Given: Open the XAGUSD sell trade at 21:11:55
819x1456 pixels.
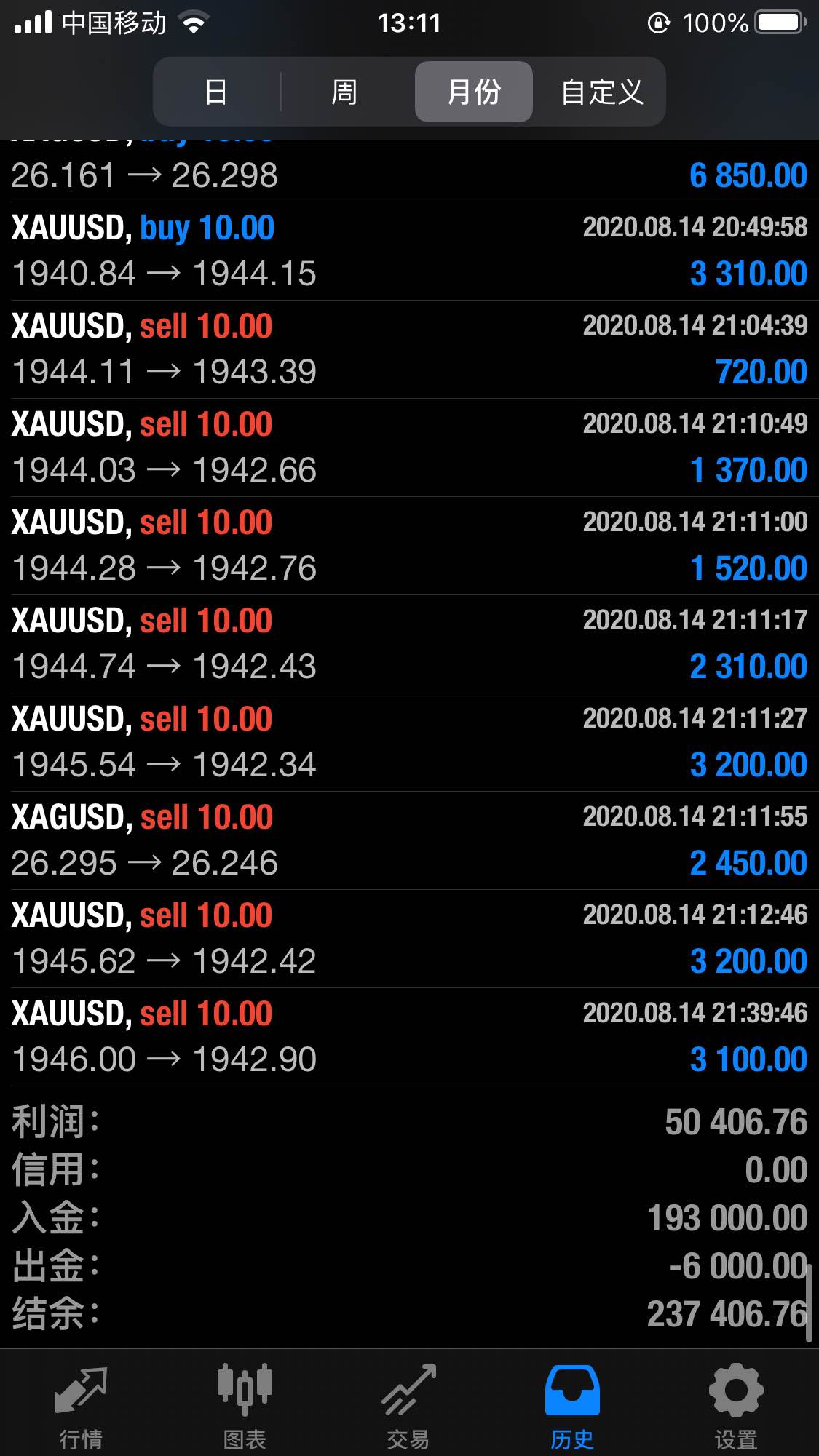Looking at the screenshot, I should [x=409, y=840].
